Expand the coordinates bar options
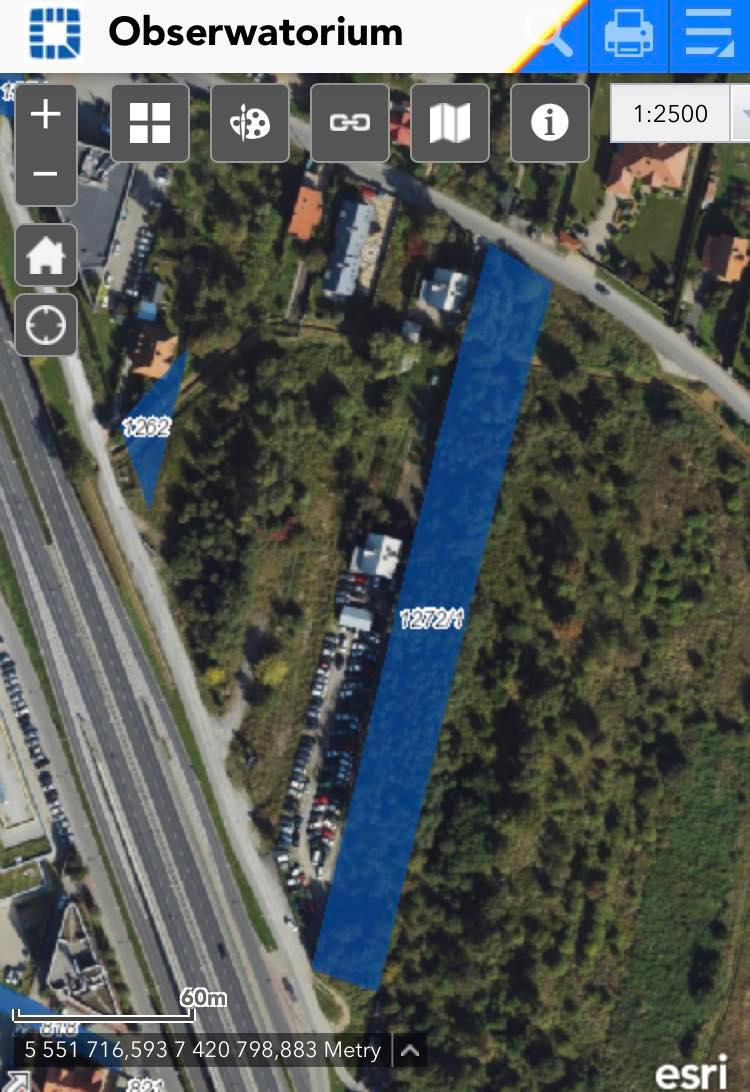Viewport: 750px width, 1092px height. 412,1050
